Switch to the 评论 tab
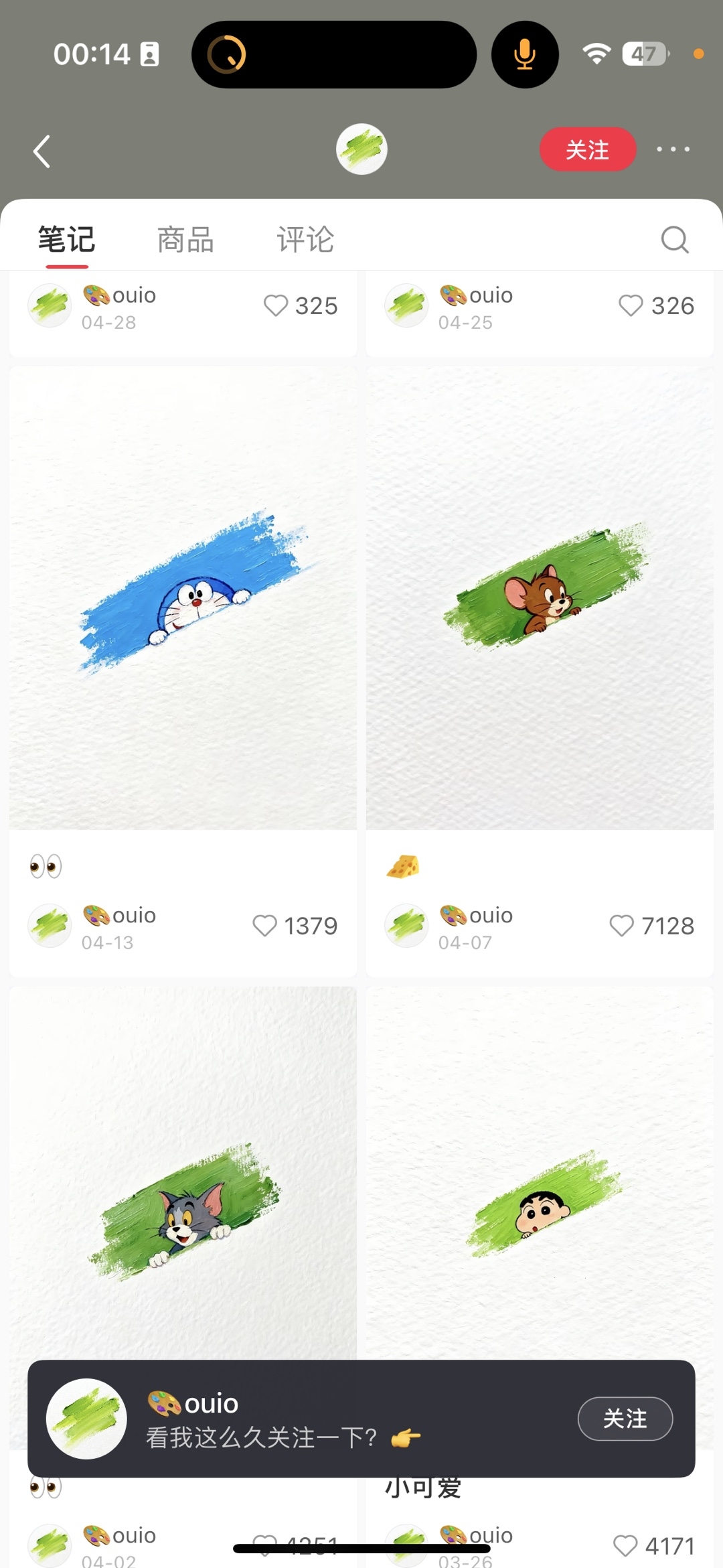 tap(305, 240)
